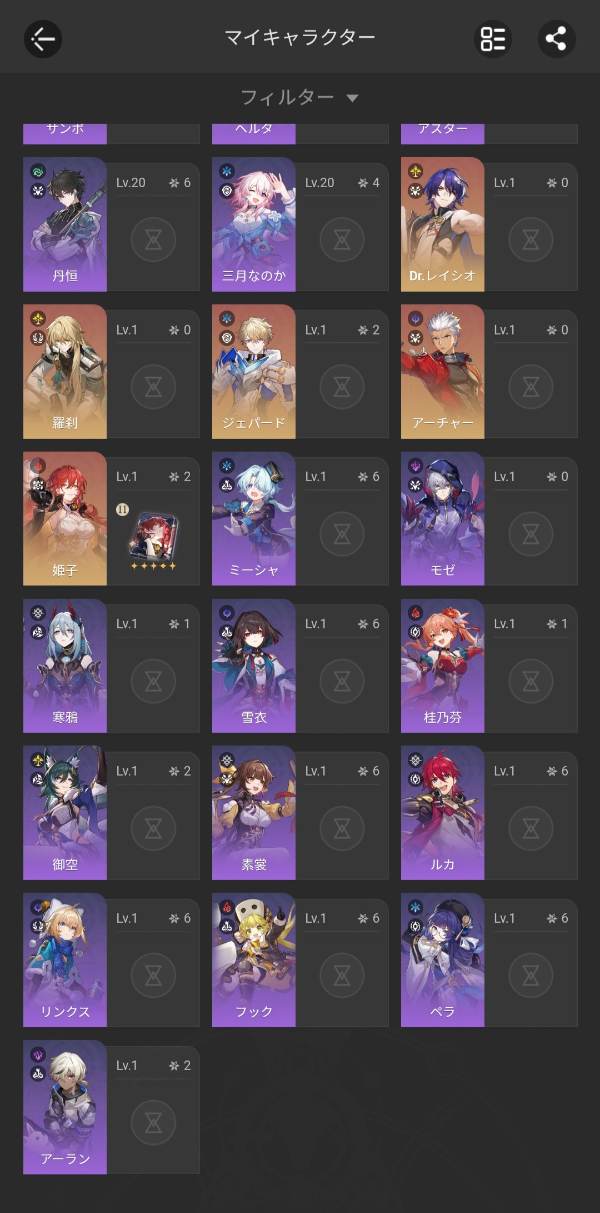Go back using the arrow icon
Viewport: 600px width, 1213px height.
coord(43,38)
